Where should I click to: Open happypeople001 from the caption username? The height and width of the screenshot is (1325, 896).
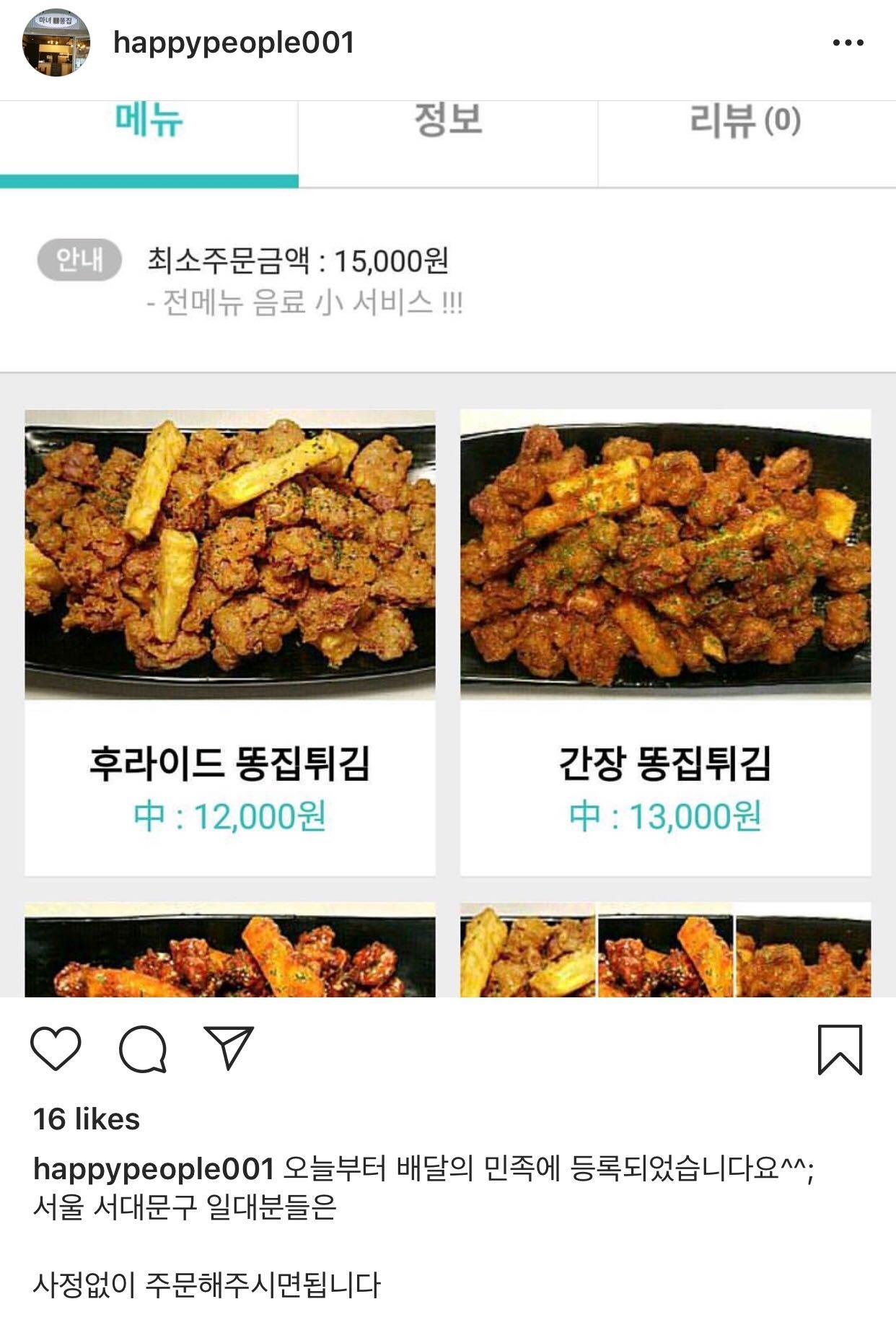click(x=154, y=1169)
